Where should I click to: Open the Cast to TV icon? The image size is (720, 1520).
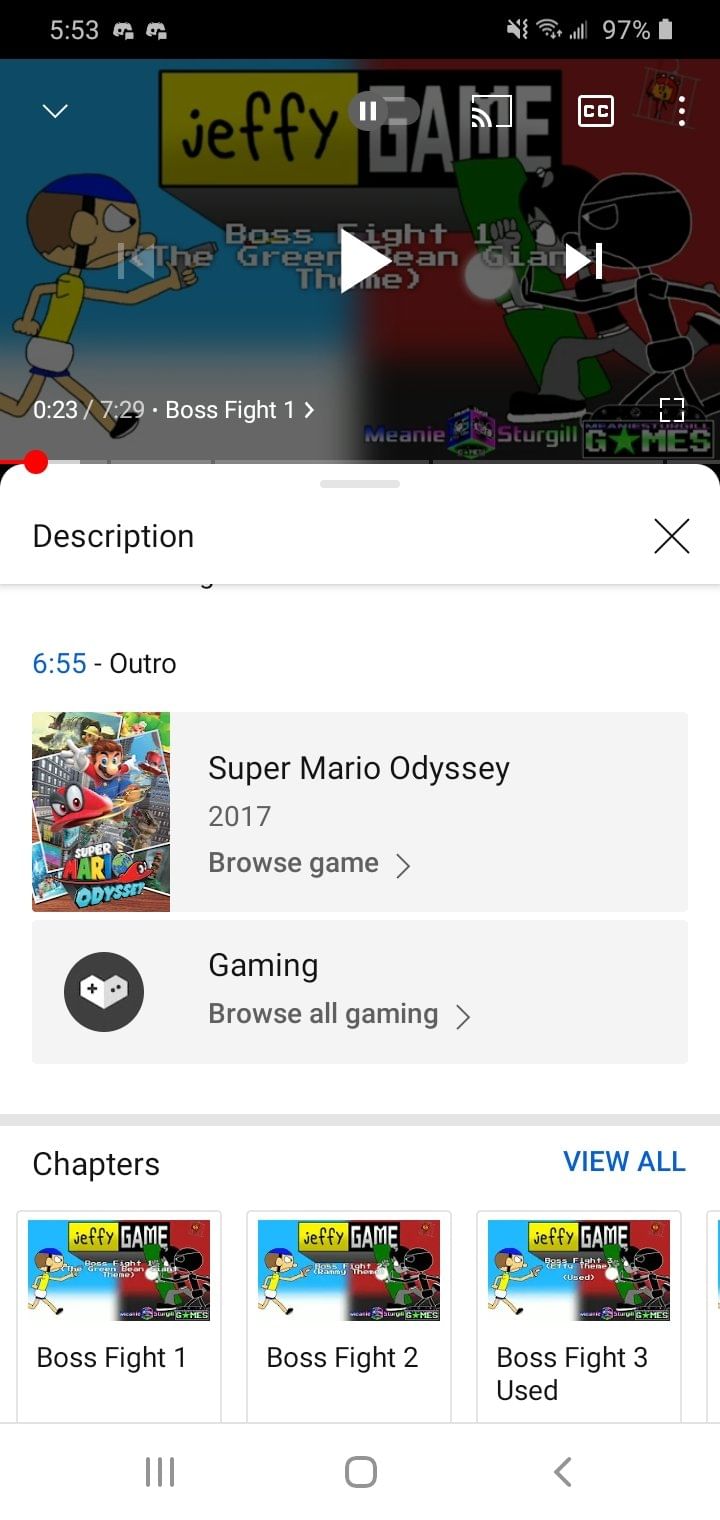[487, 112]
